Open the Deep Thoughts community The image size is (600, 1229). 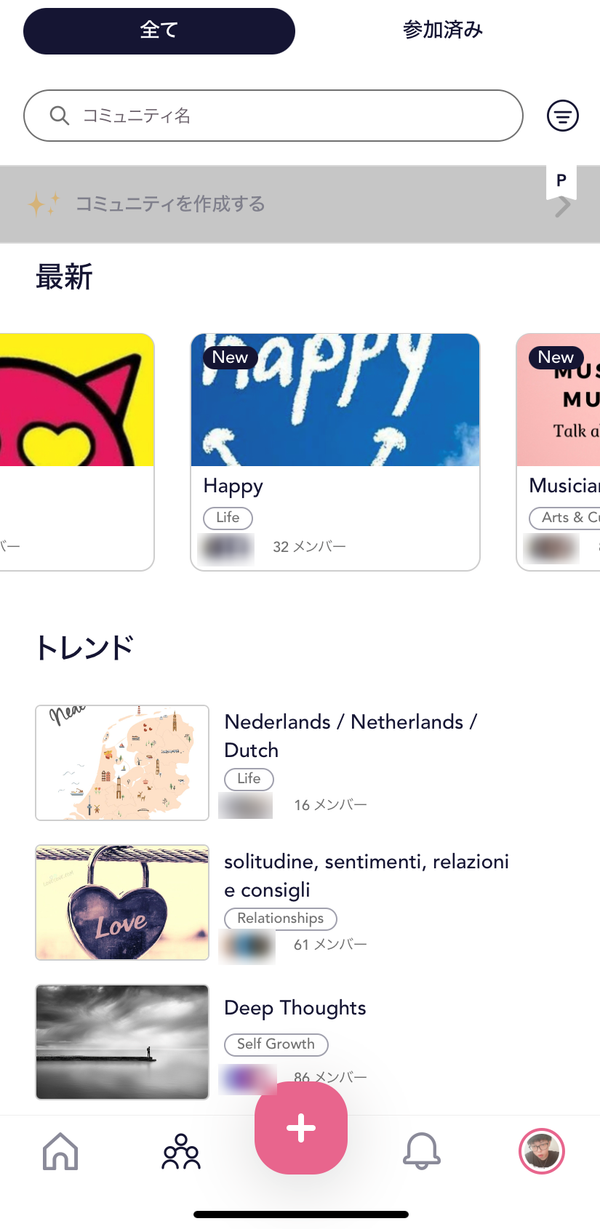tap(300, 1042)
